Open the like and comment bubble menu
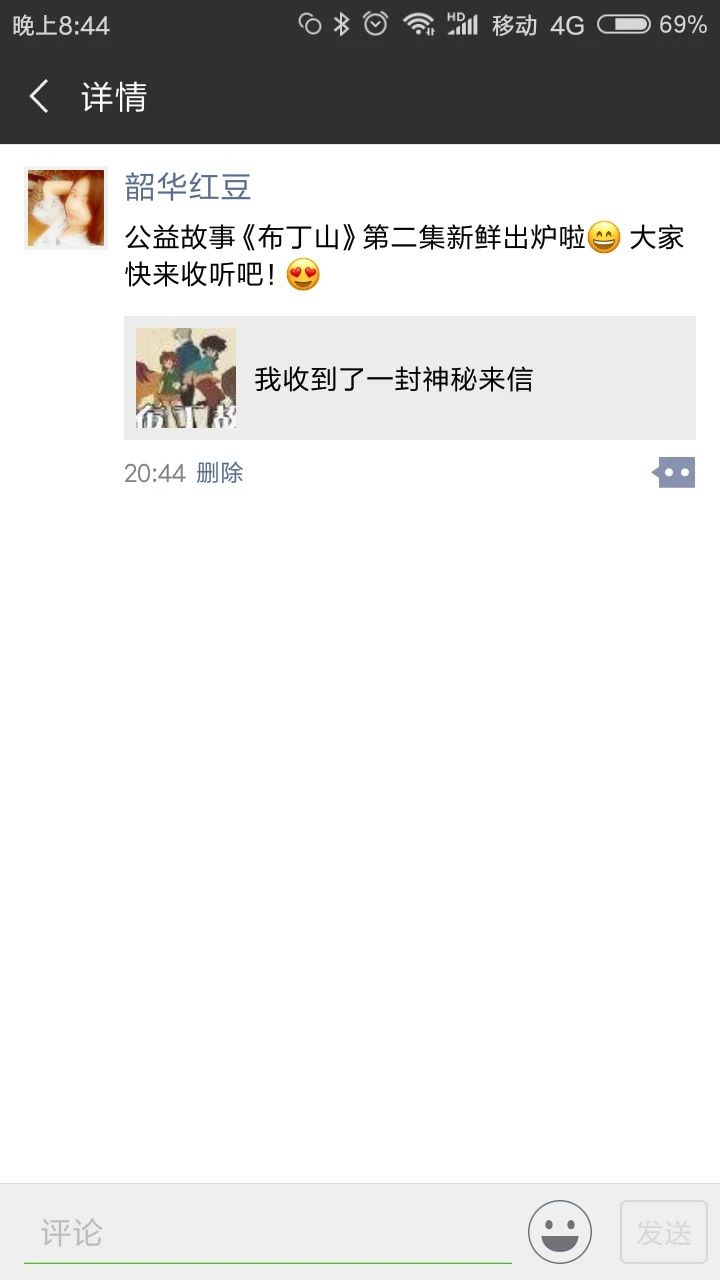This screenshot has height=1280, width=720. tap(674, 473)
